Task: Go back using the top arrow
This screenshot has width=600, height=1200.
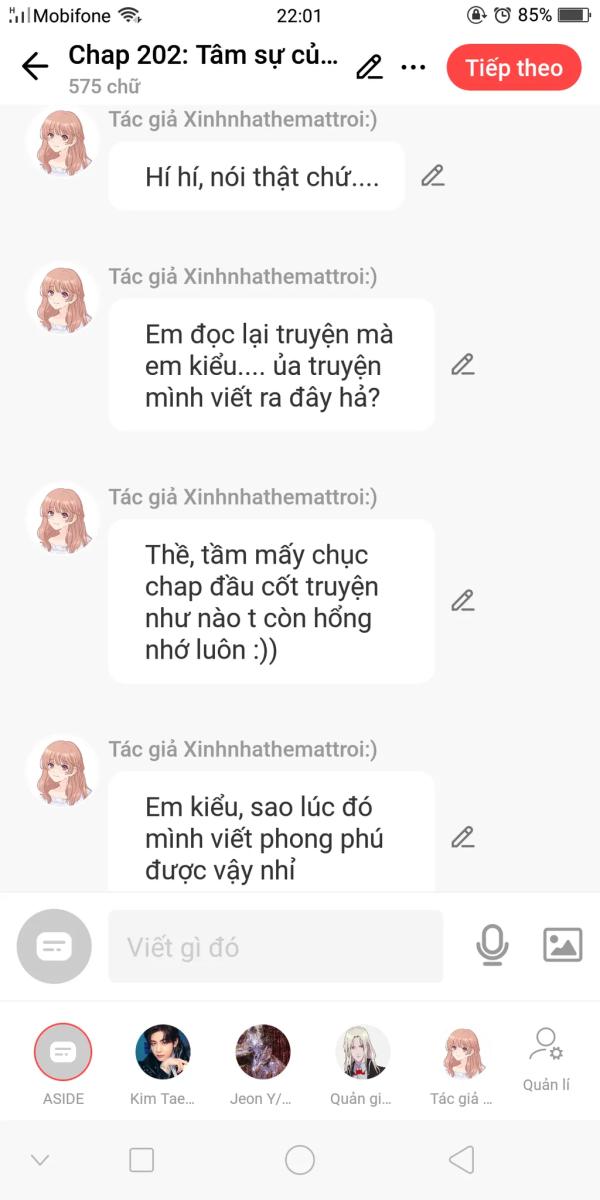Action: click(x=35, y=67)
